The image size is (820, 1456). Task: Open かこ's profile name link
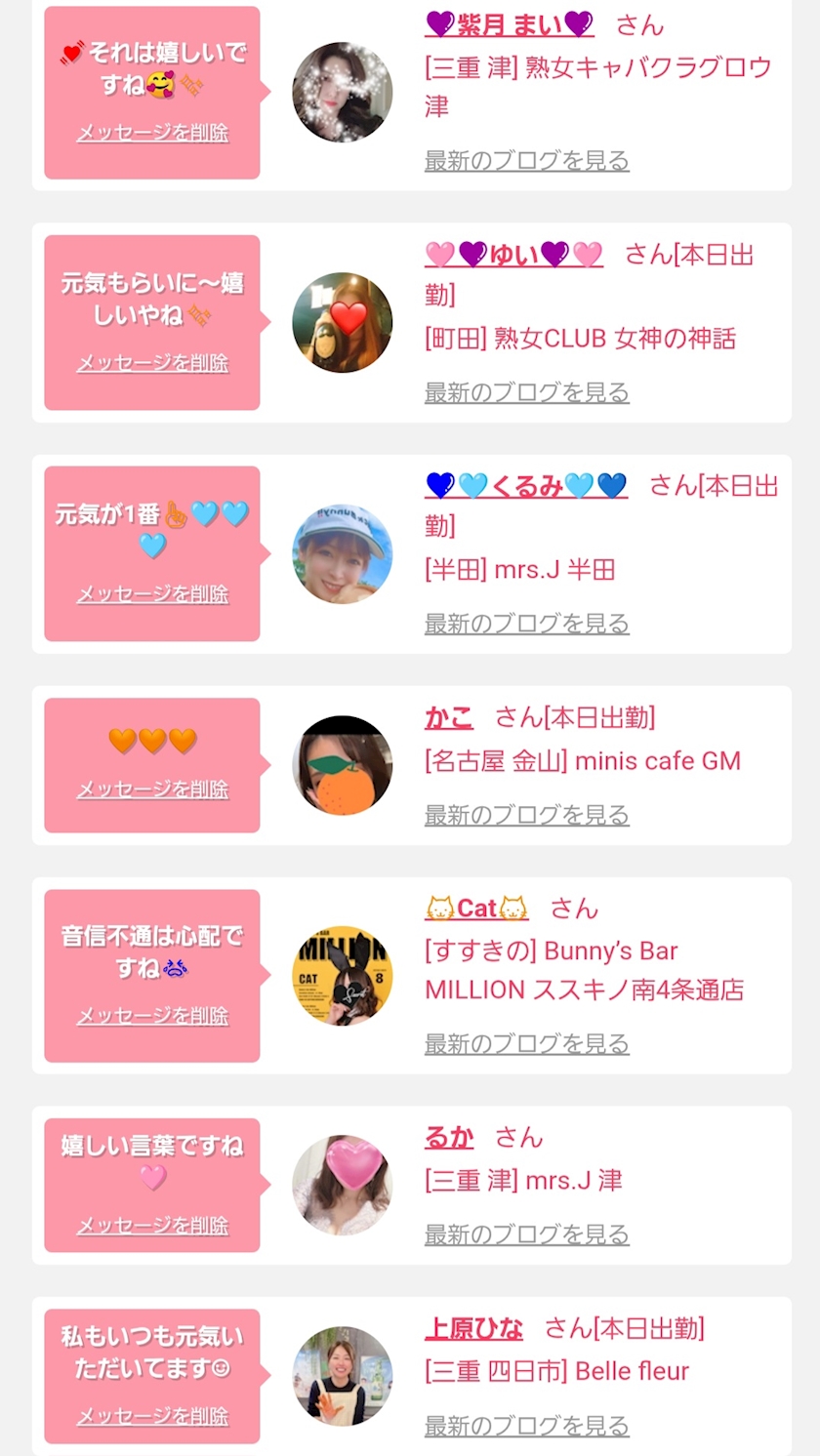point(449,718)
